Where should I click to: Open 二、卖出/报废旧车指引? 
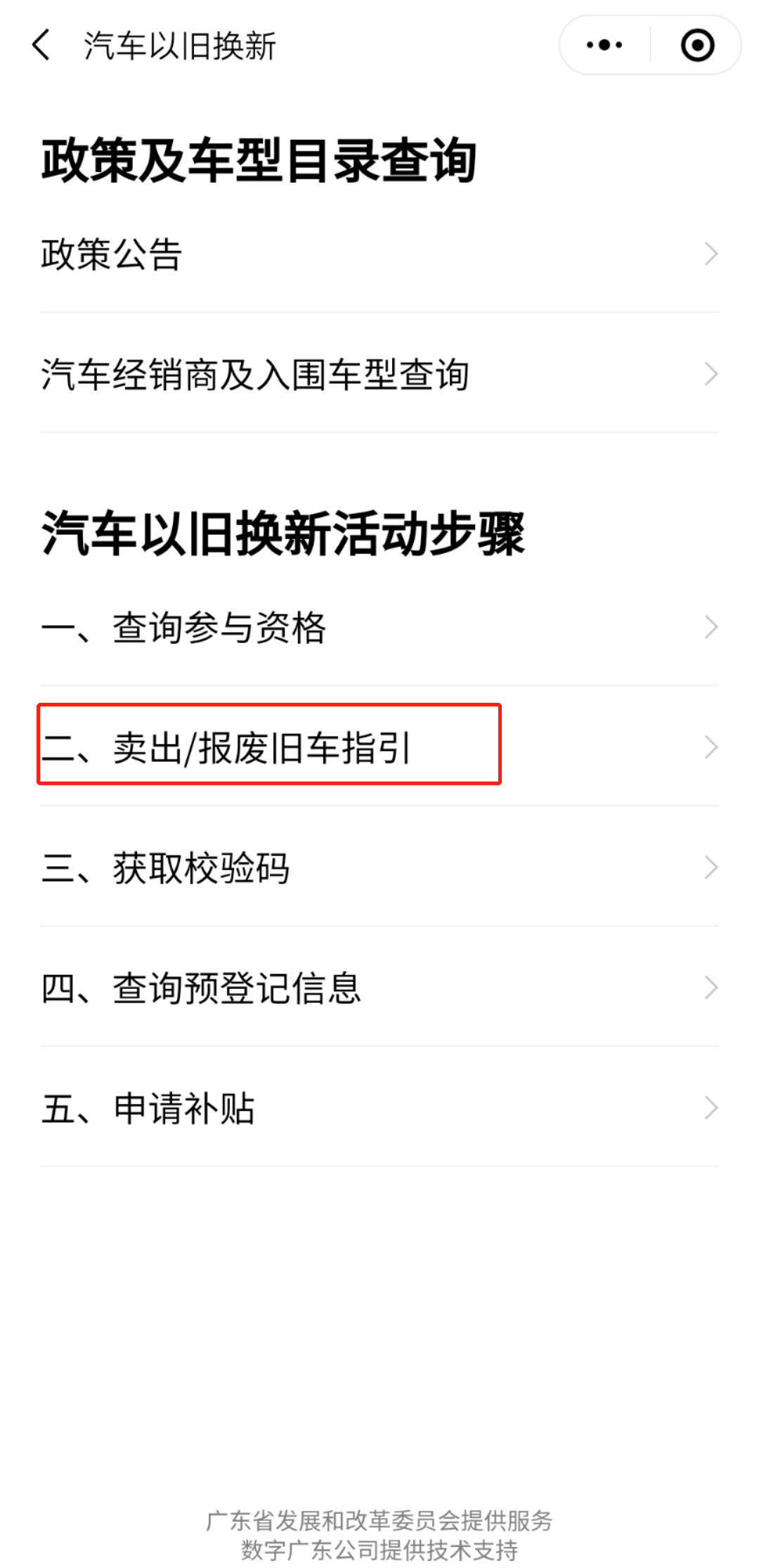pyautogui.click(x=379, y=747)
